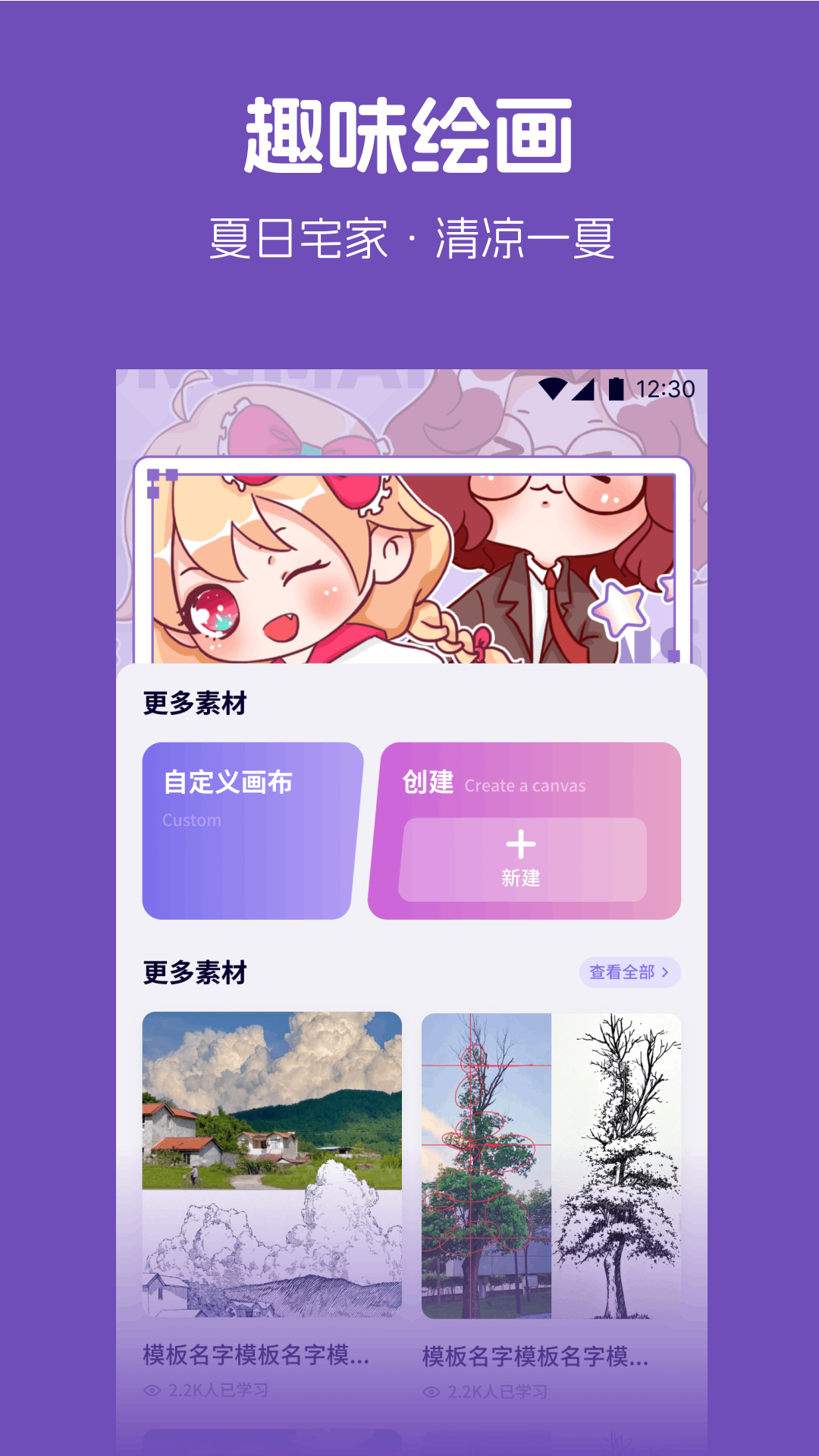Click the second 更多素材 section header
This screenshot has height=1456, width=819.
click(194, 971)
